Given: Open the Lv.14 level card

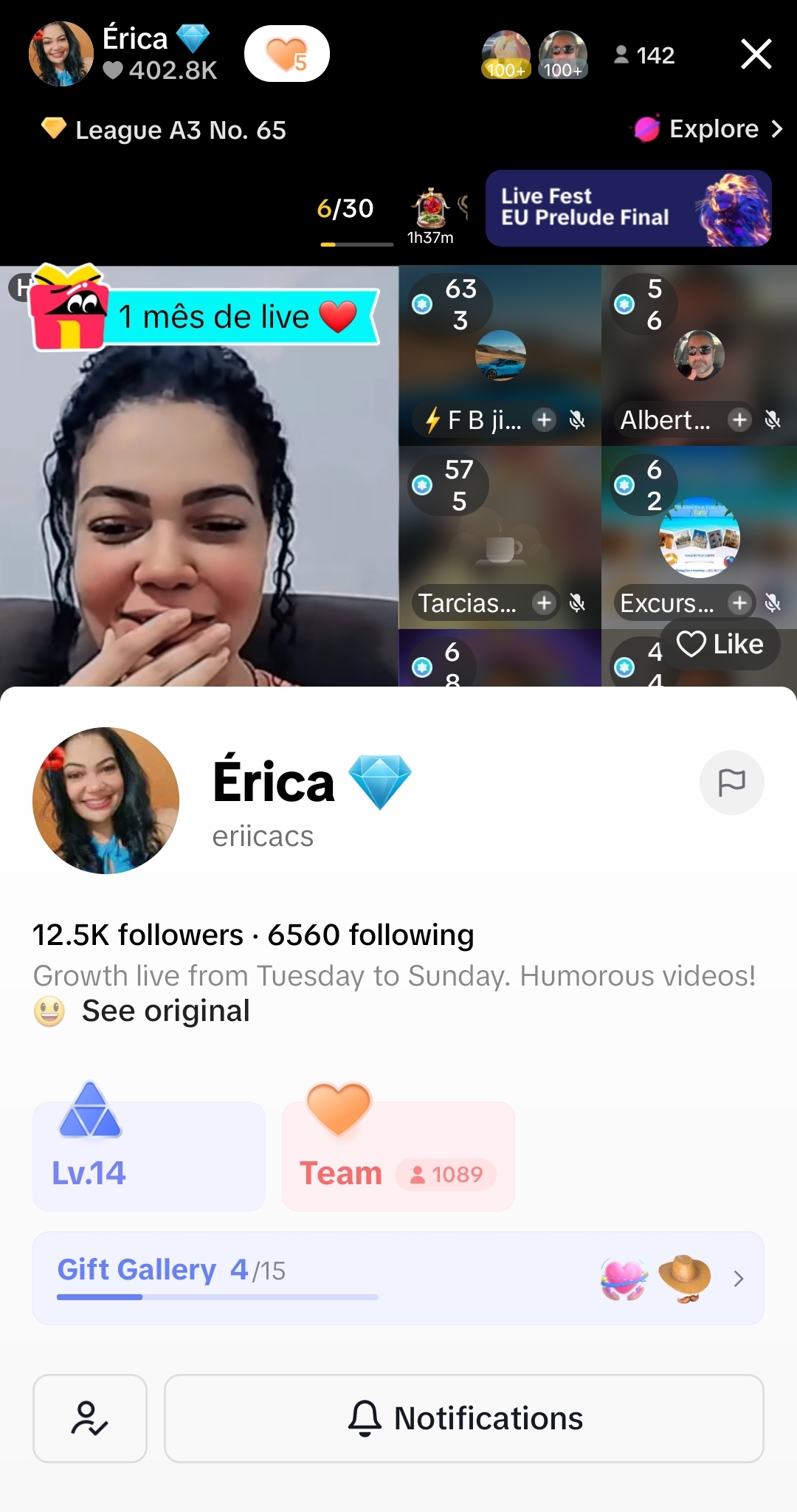Looking at the screenshot, I should [x=148, y=1156].
